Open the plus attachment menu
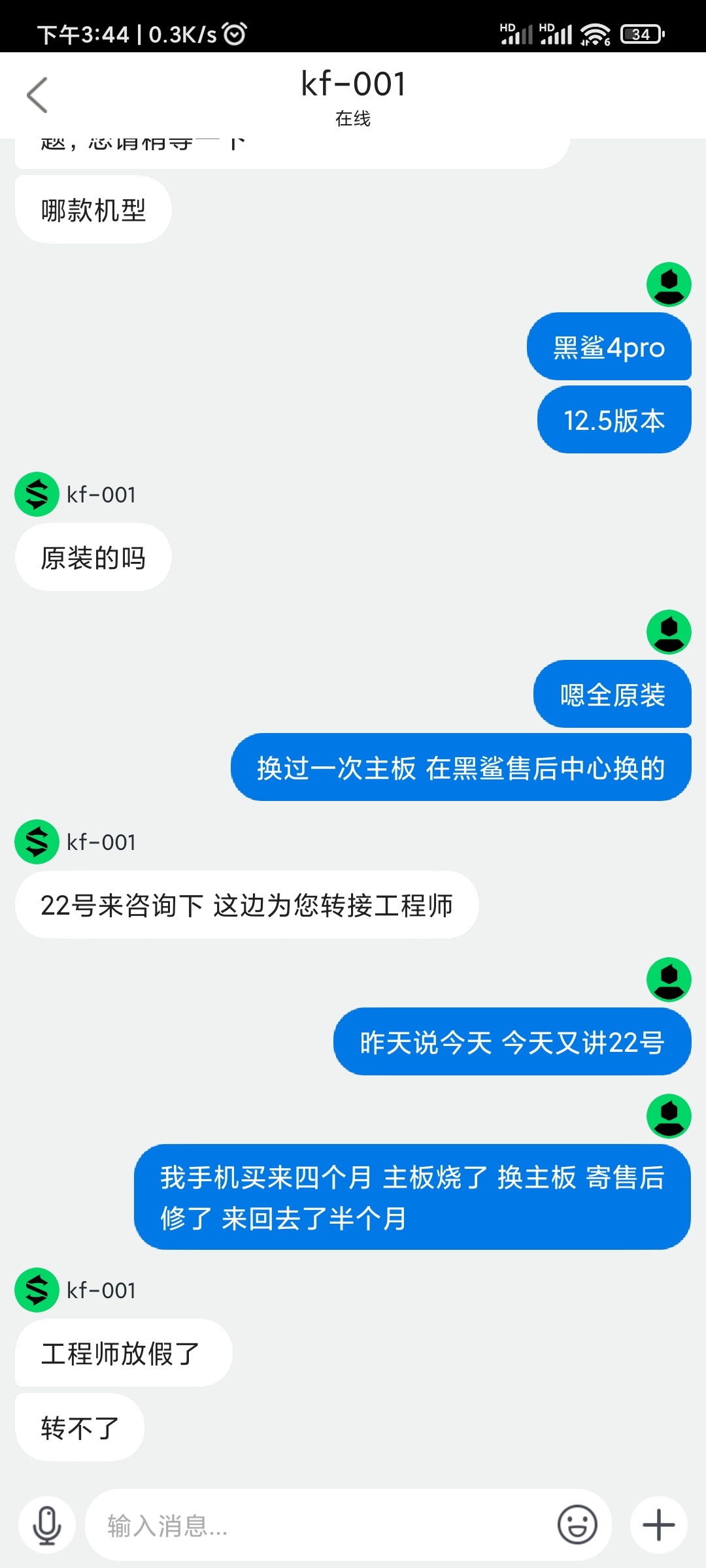The height and width of the screenshot is (1568, 706). [658, 1526]
